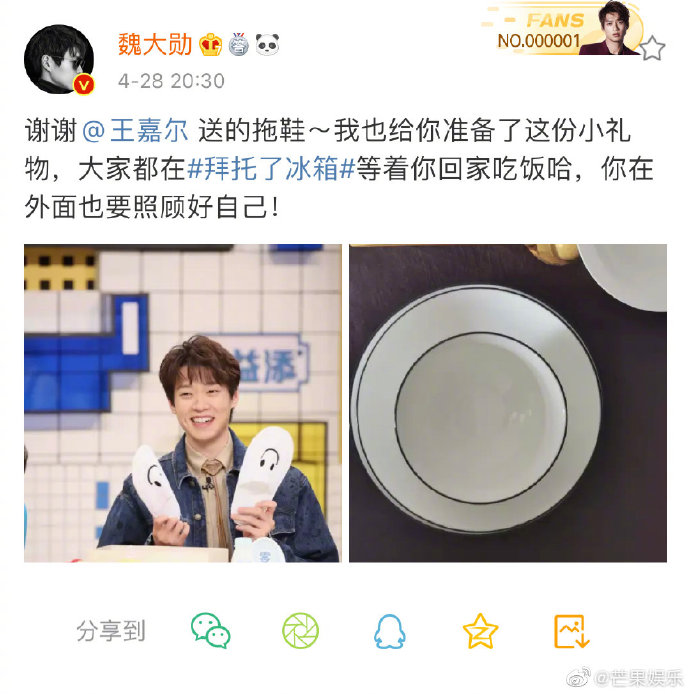
Task: Open the #拜托了冰箱# hashtag topic
Action: click(x=270, y=169)
